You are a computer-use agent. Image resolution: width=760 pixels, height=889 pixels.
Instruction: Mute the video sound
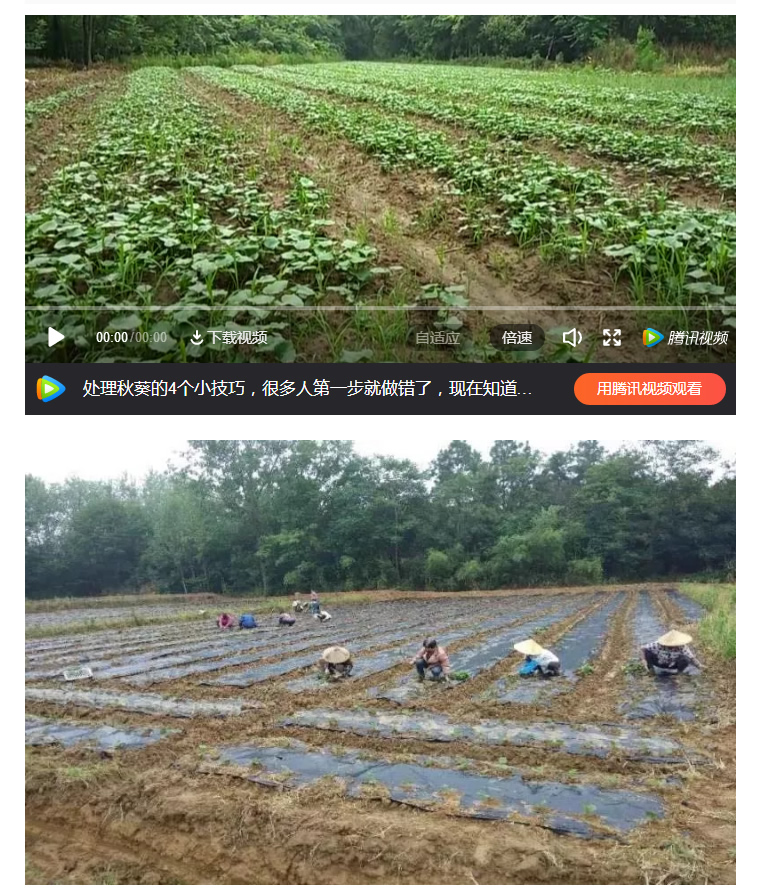[x=572, y=338]
